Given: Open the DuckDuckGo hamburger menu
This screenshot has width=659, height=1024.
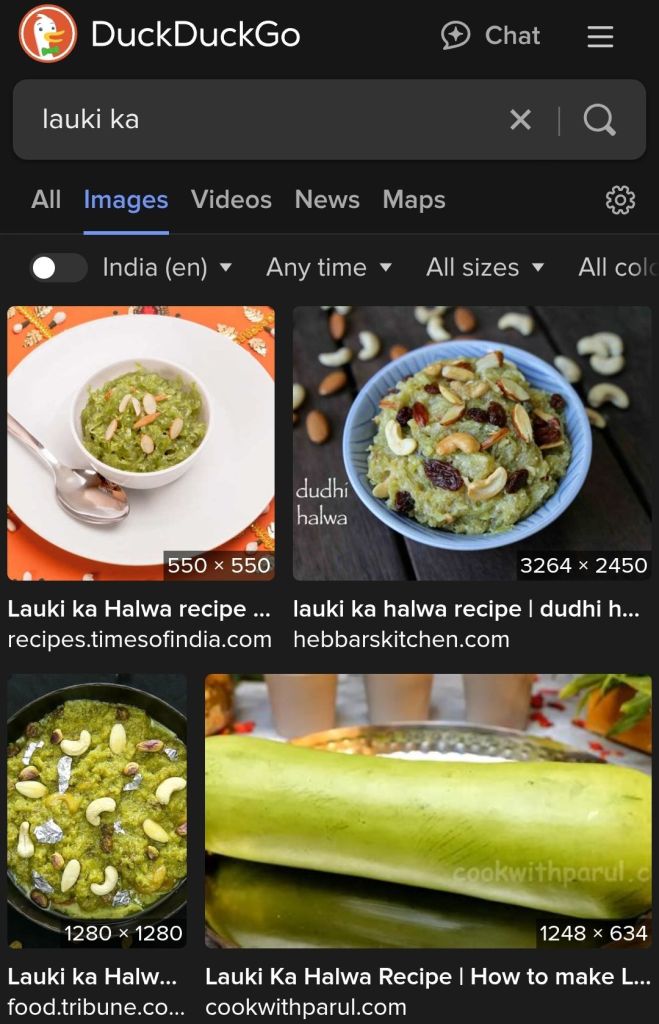Looking at the screenshot, I should pyautogui.click(x=600, y=36).
